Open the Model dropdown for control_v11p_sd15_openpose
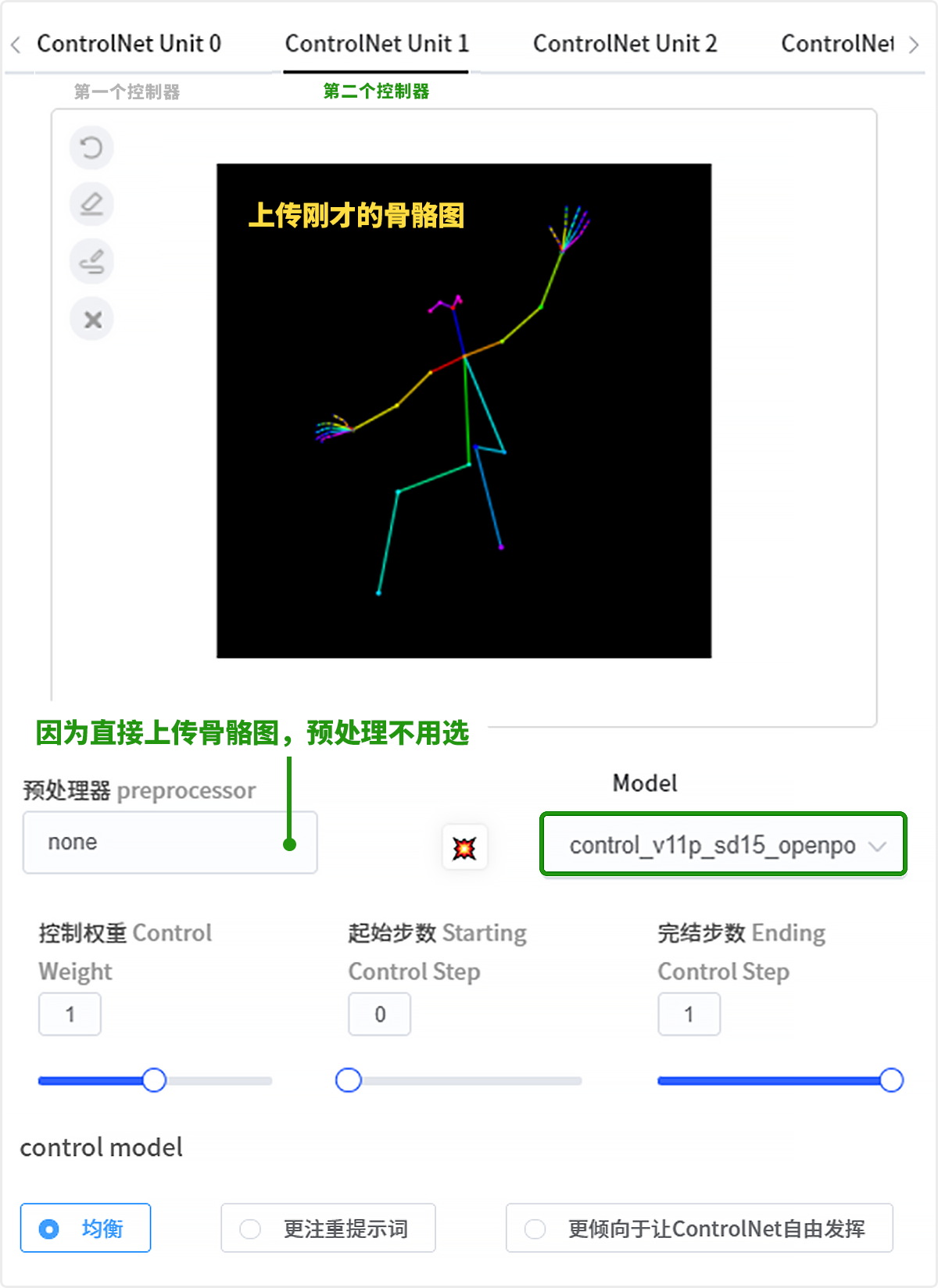This screenshot has height=1288, width=938. coord(723,845)
